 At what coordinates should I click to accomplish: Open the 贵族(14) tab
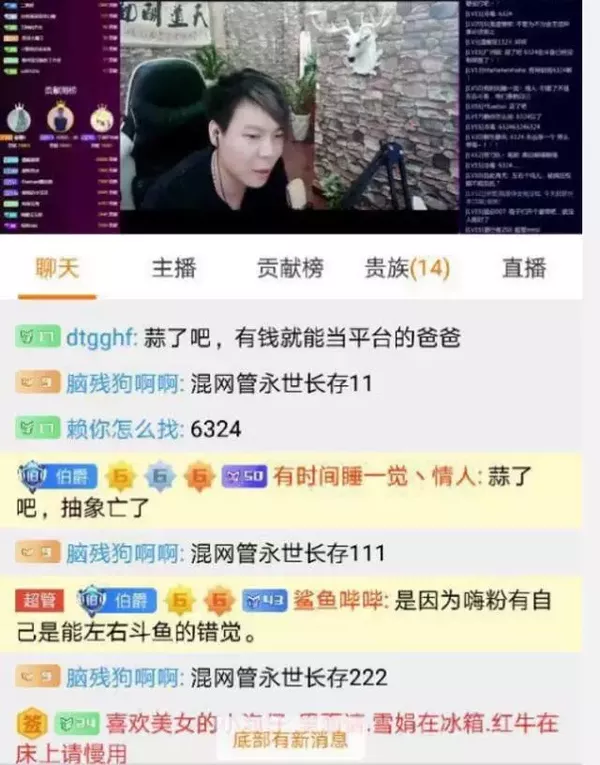coord(406,269)
